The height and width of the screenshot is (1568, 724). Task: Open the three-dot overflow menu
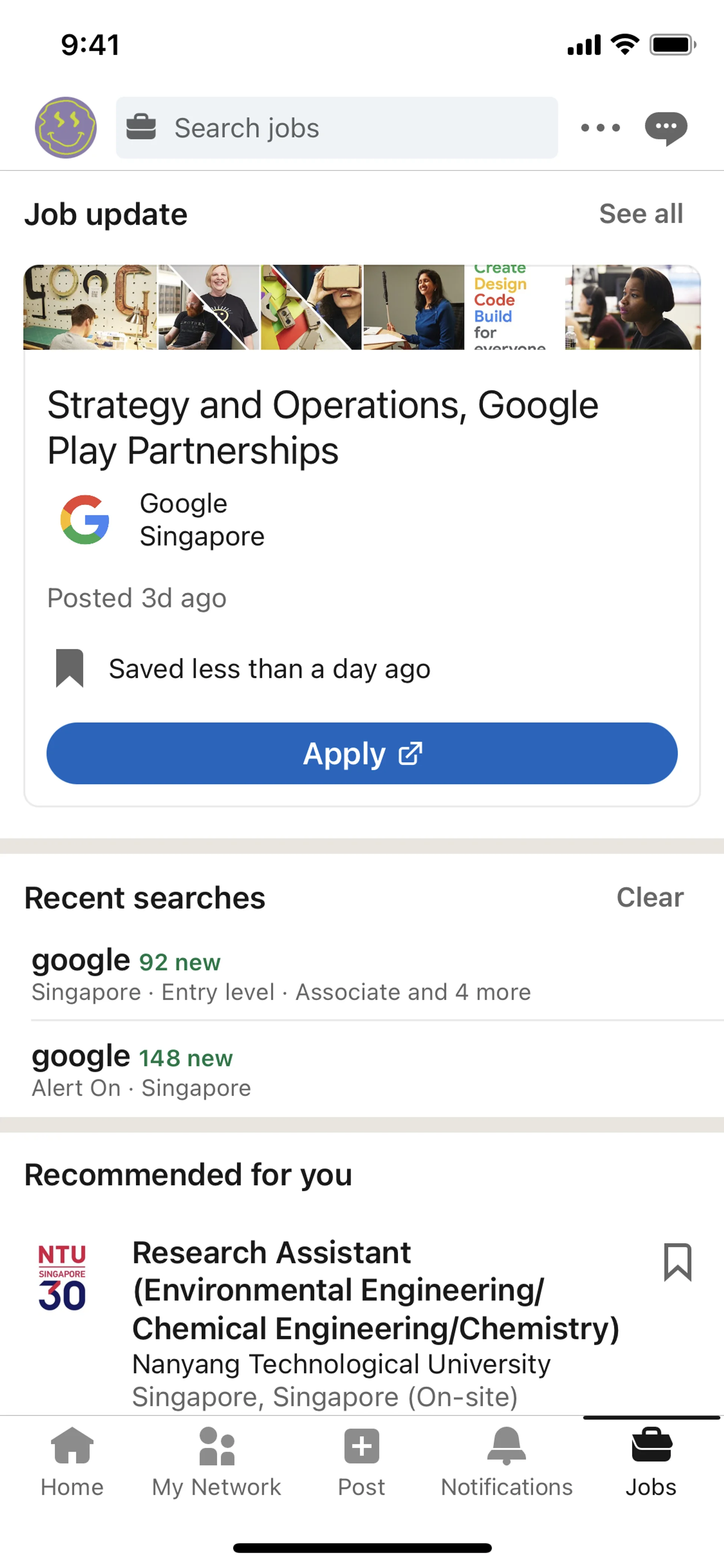pos(600,128)
